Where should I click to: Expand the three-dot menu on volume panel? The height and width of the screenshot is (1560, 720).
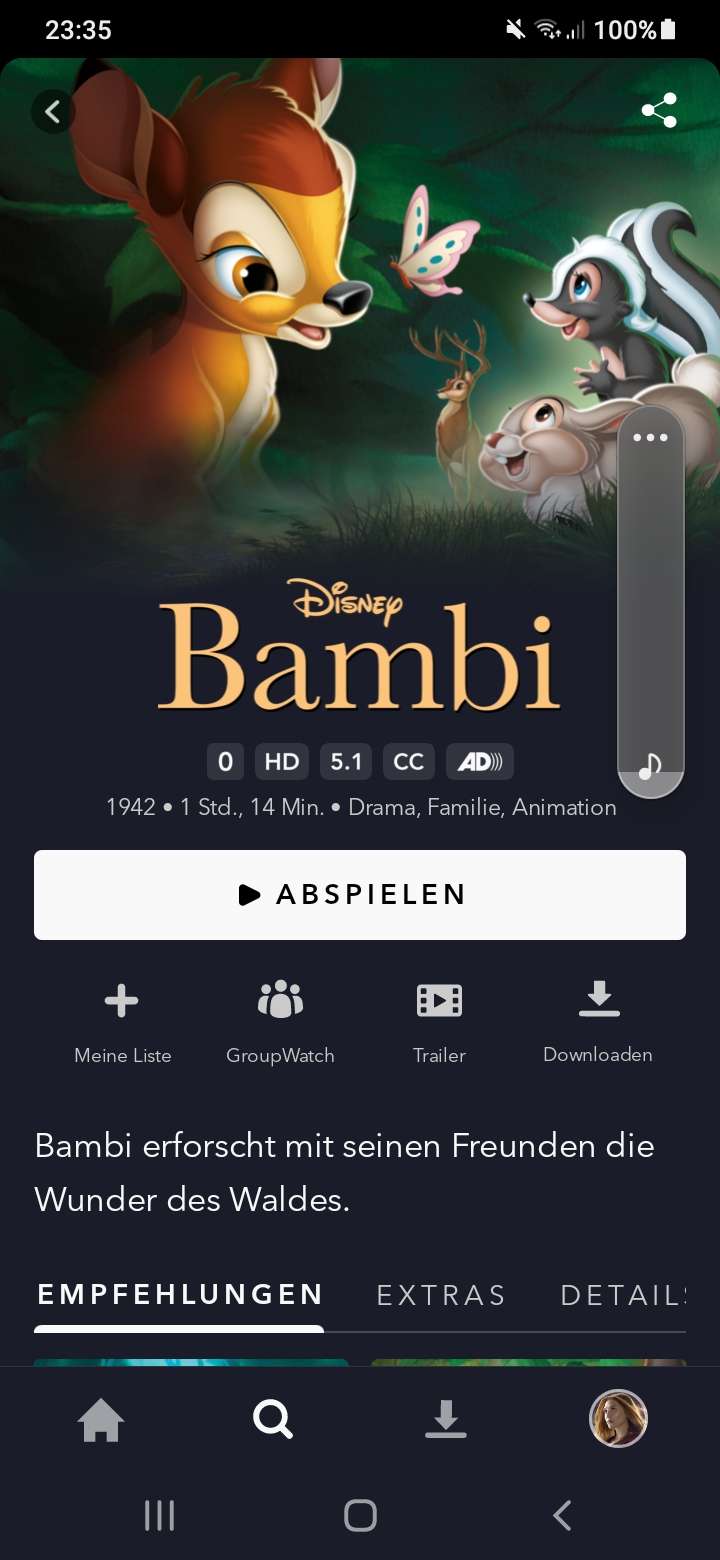[650, 437]
